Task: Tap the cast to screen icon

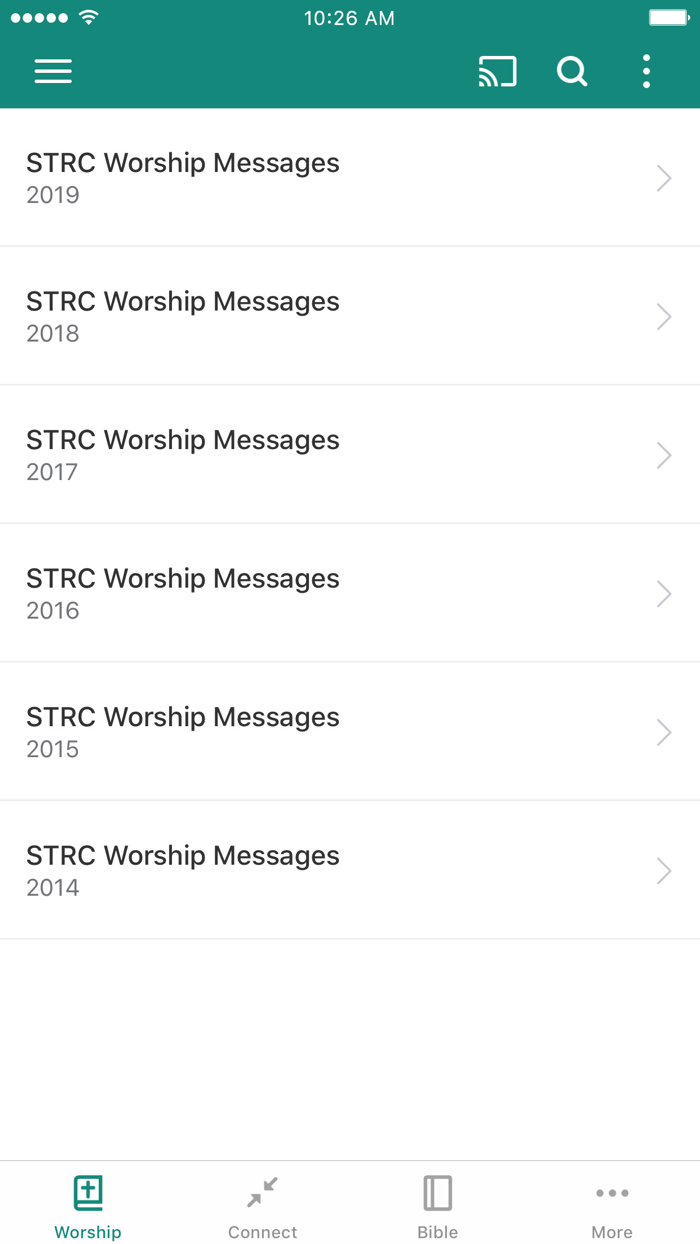Action: (x=497, y=71)
